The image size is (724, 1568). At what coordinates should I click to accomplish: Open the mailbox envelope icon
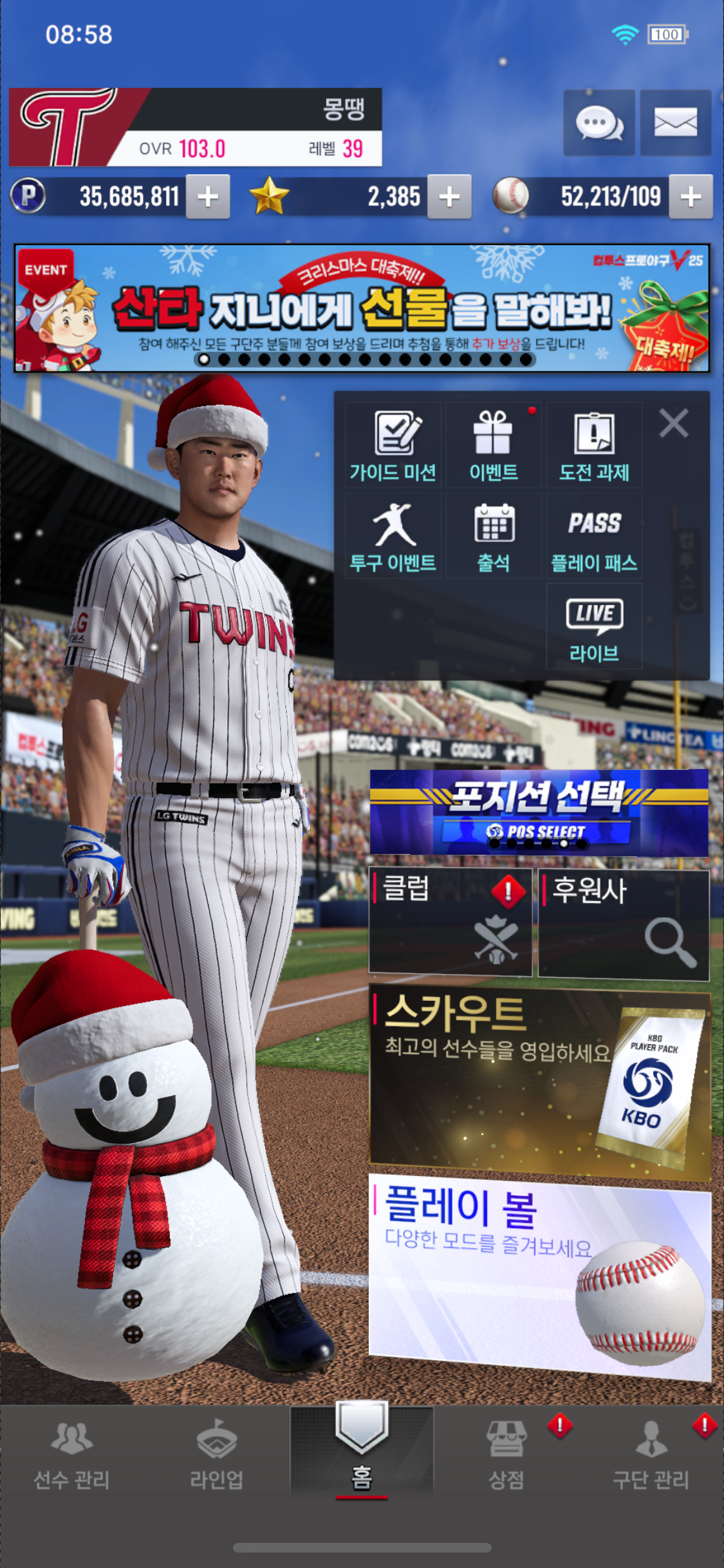675,122
